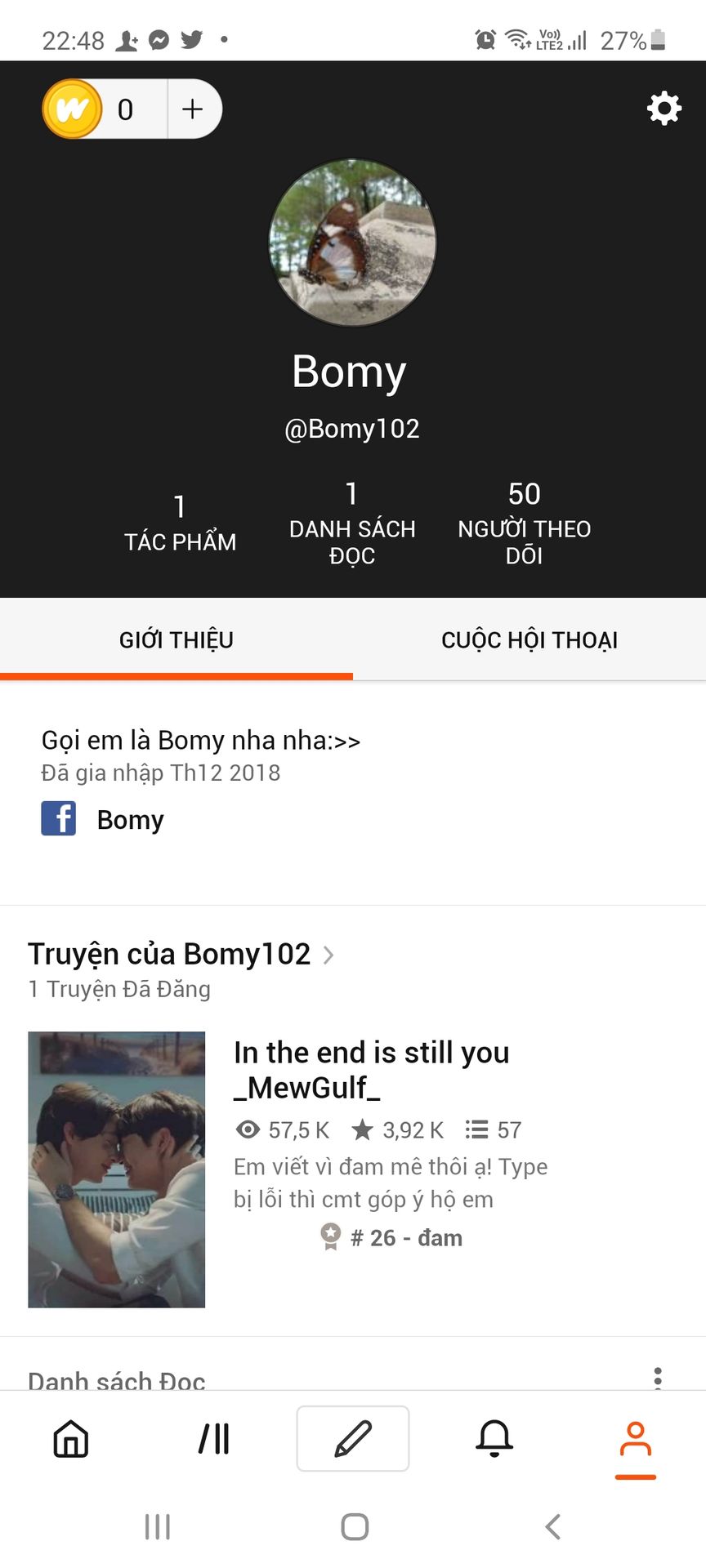Open the profile avatar picture

point(352,243)
